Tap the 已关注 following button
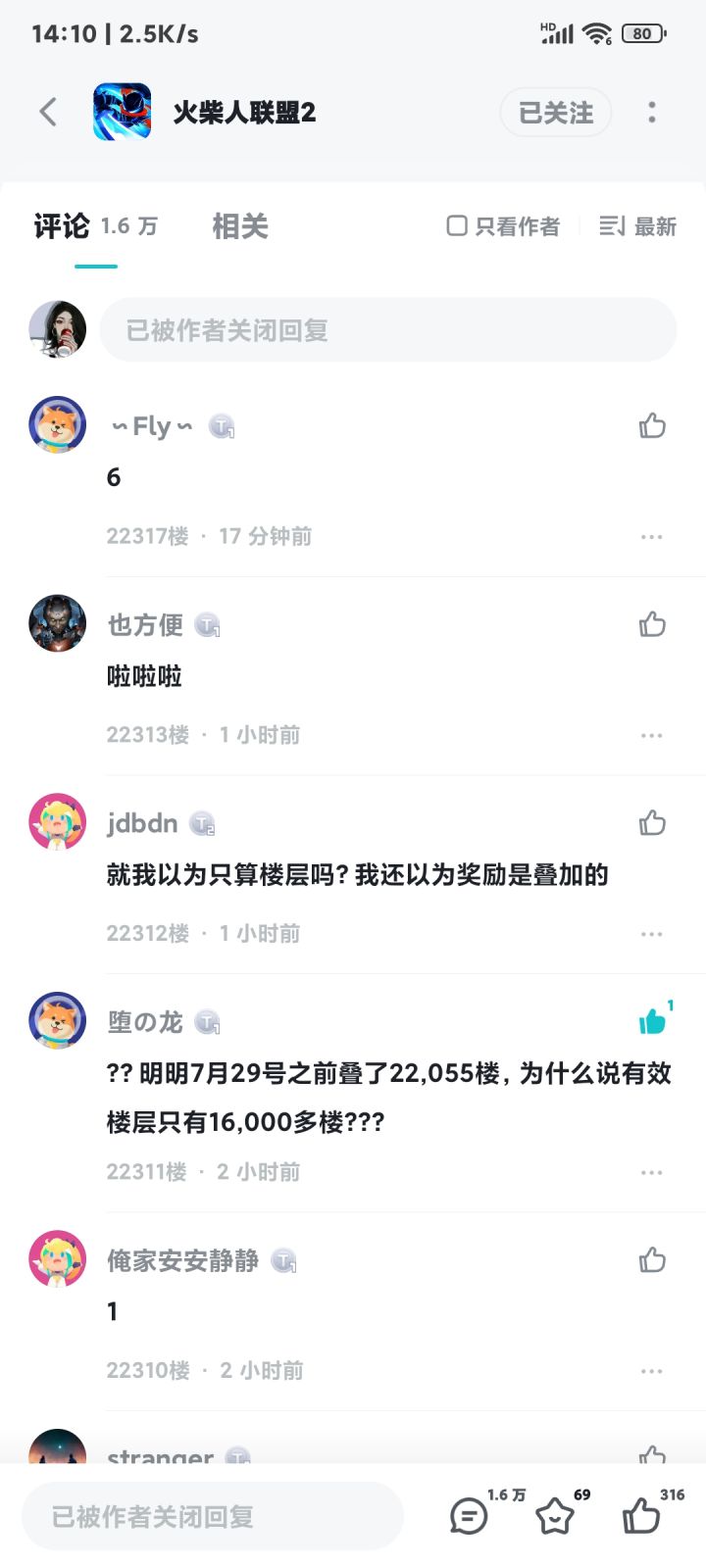This screenshot has height=1568, width=706. 555,113
